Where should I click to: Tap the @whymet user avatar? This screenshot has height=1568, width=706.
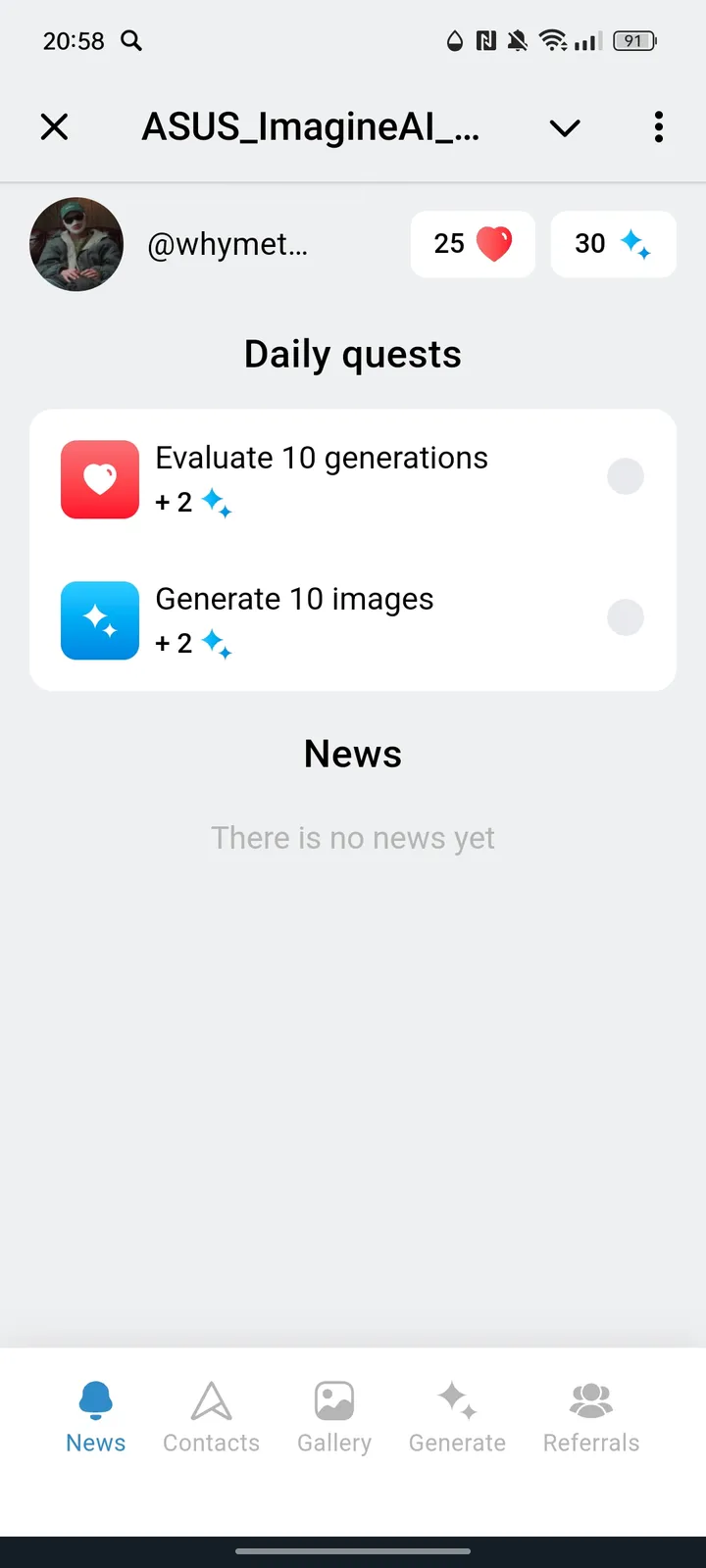pos(76,244)
